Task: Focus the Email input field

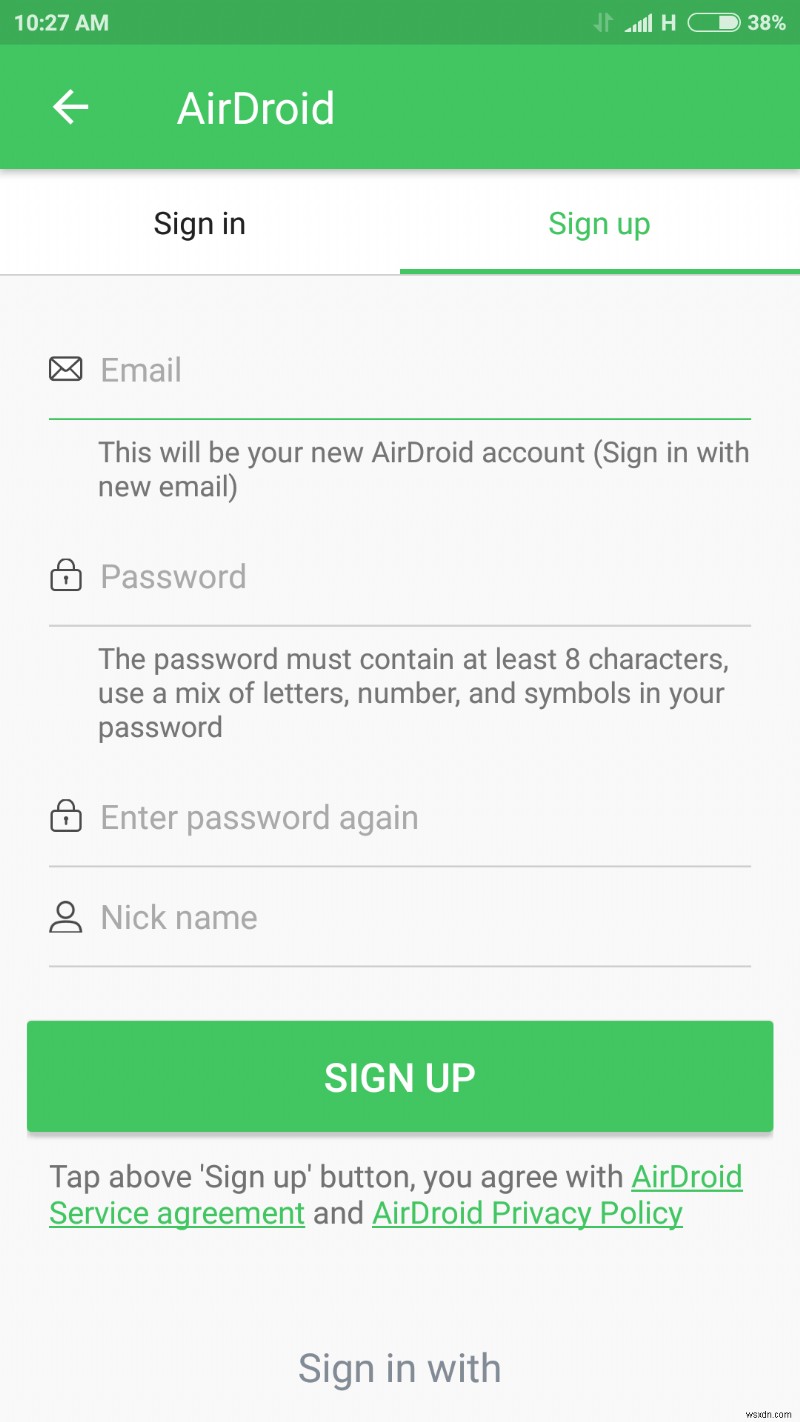Action: click(420, 371)
